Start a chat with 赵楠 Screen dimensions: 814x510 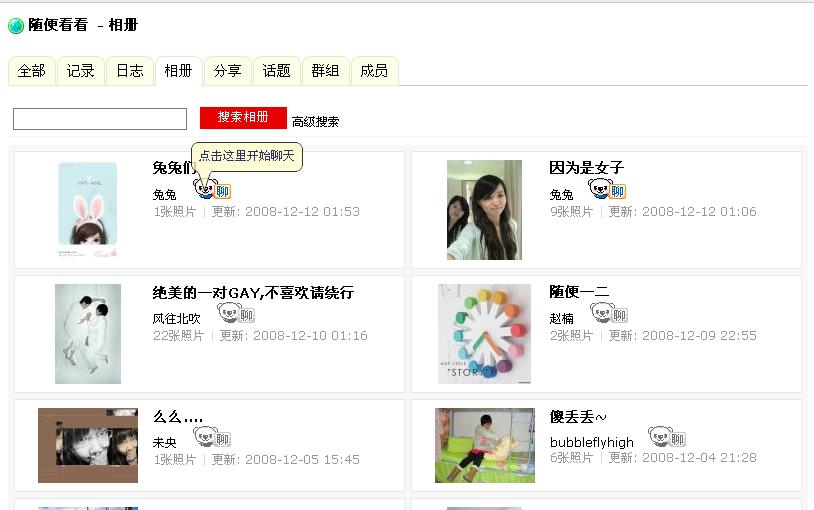tap(609, 314)
